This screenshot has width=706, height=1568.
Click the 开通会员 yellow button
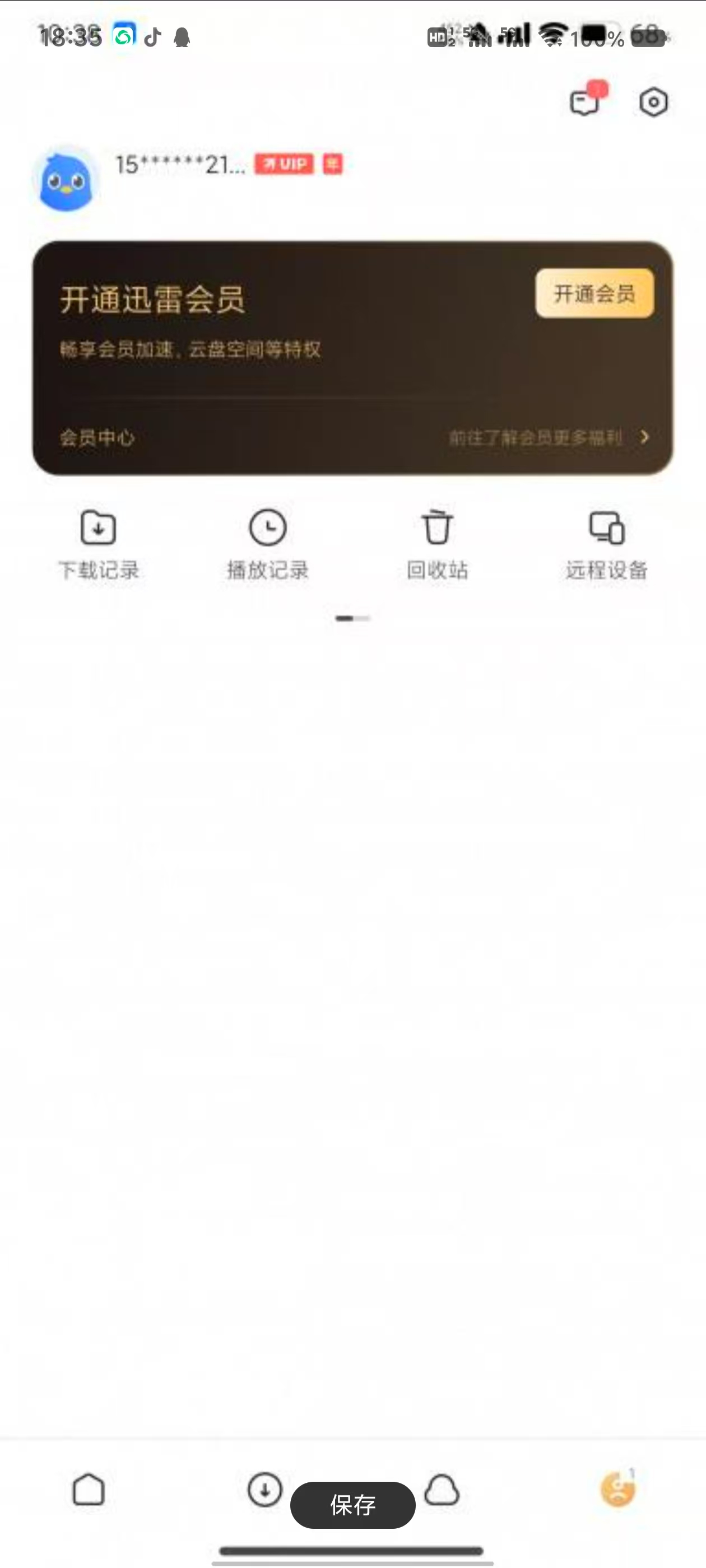[594, 295]
